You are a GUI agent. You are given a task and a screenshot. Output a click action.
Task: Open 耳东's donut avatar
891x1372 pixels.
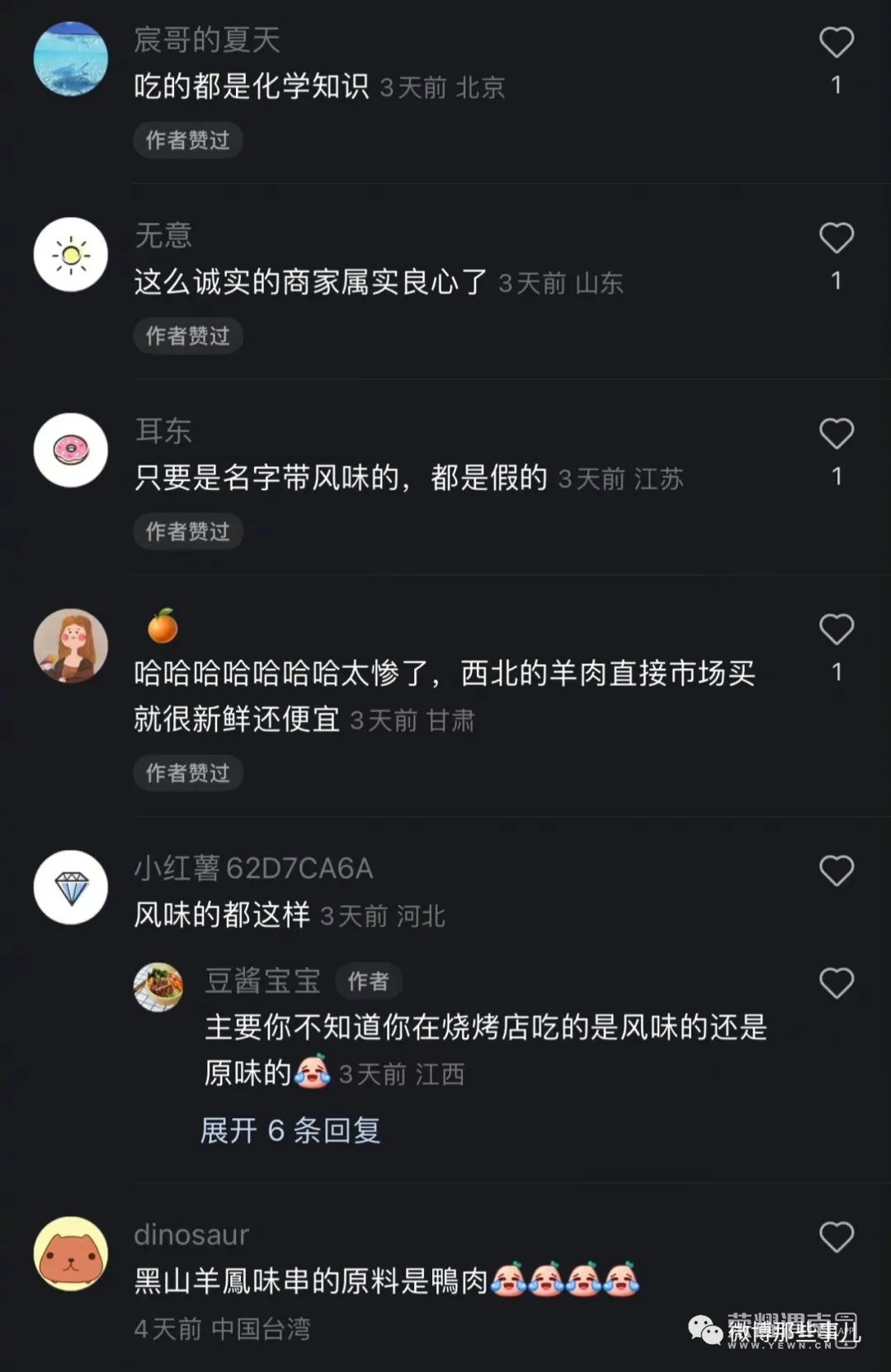tap(71, 450)
